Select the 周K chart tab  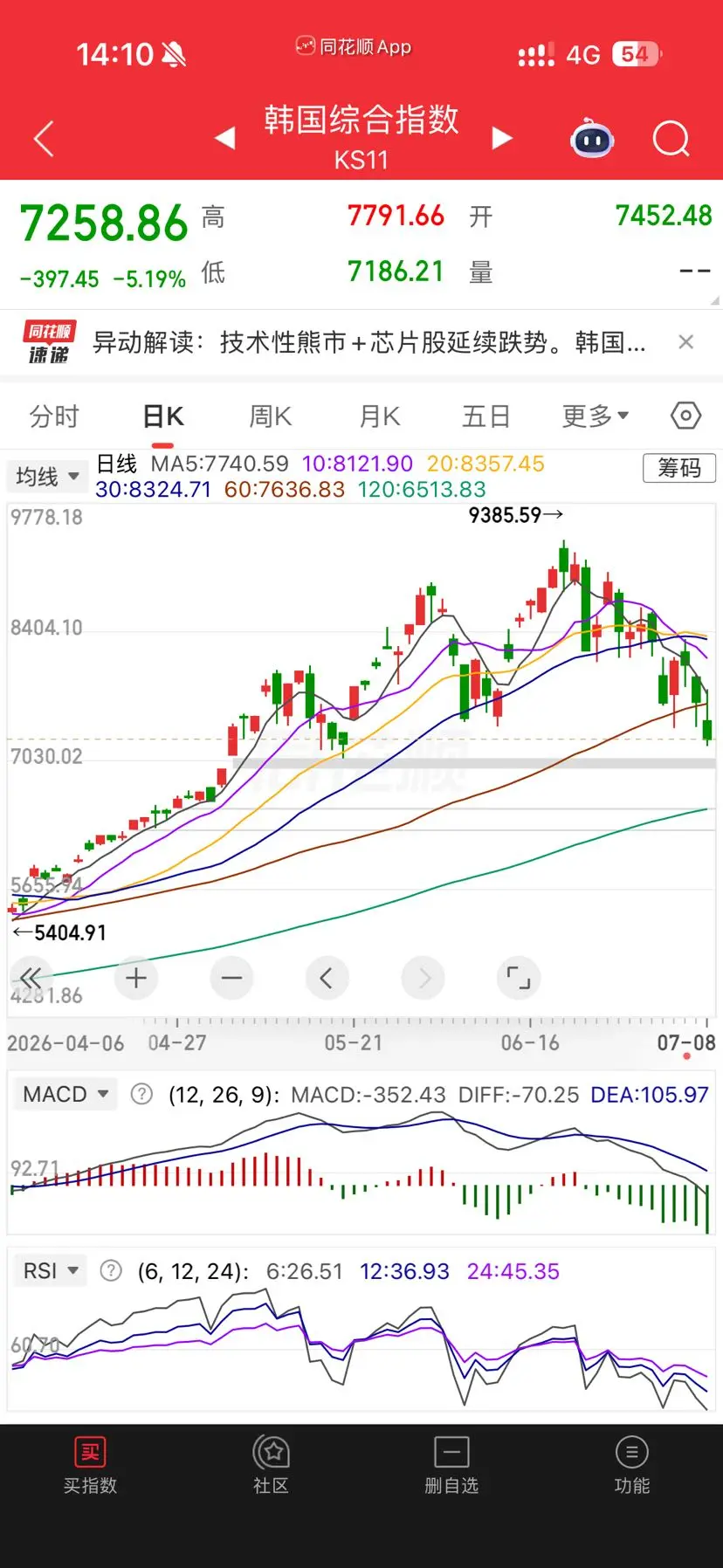270,416
